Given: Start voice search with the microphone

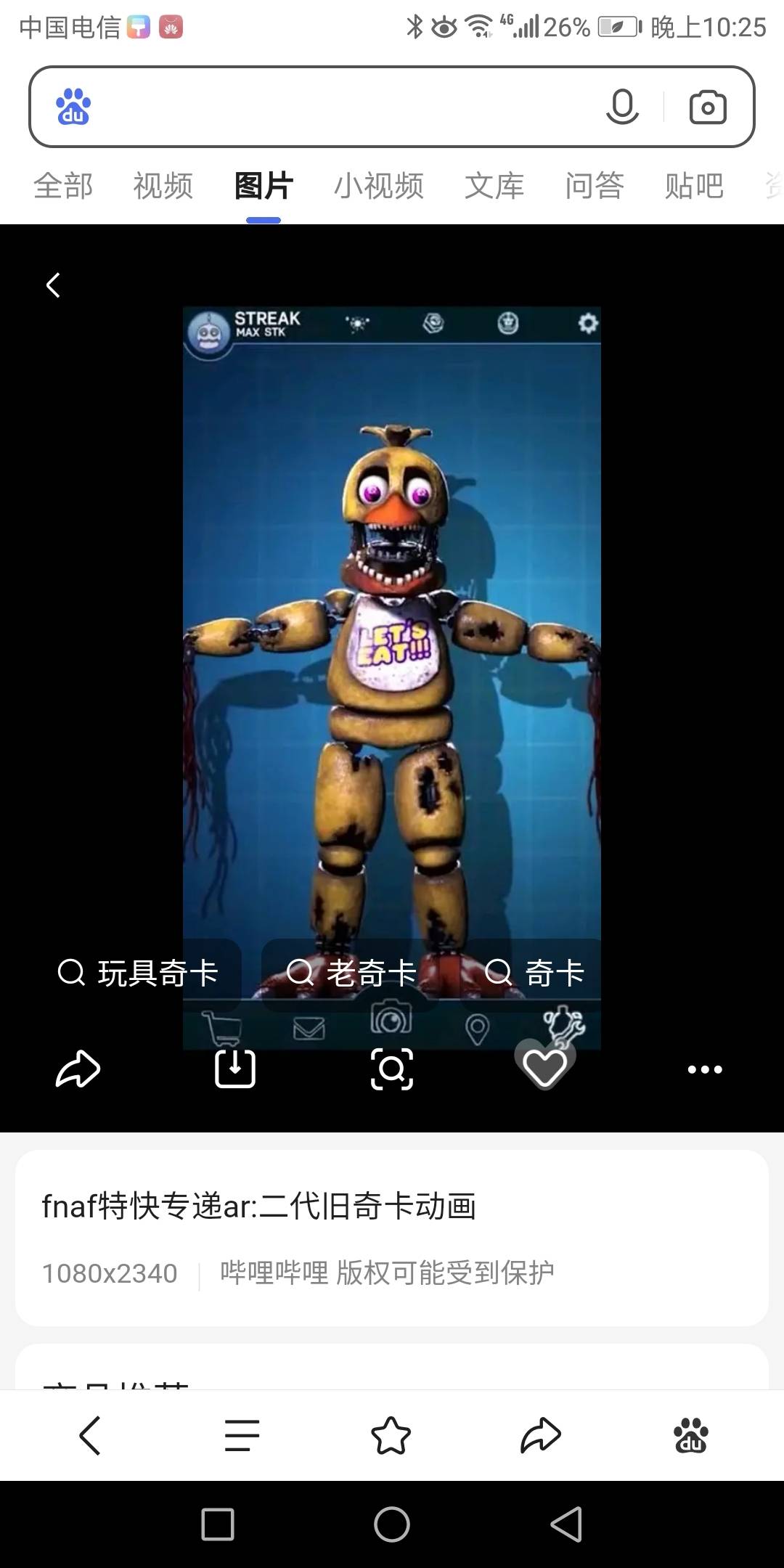Looking at the screenshot, I should click(621, 107).
